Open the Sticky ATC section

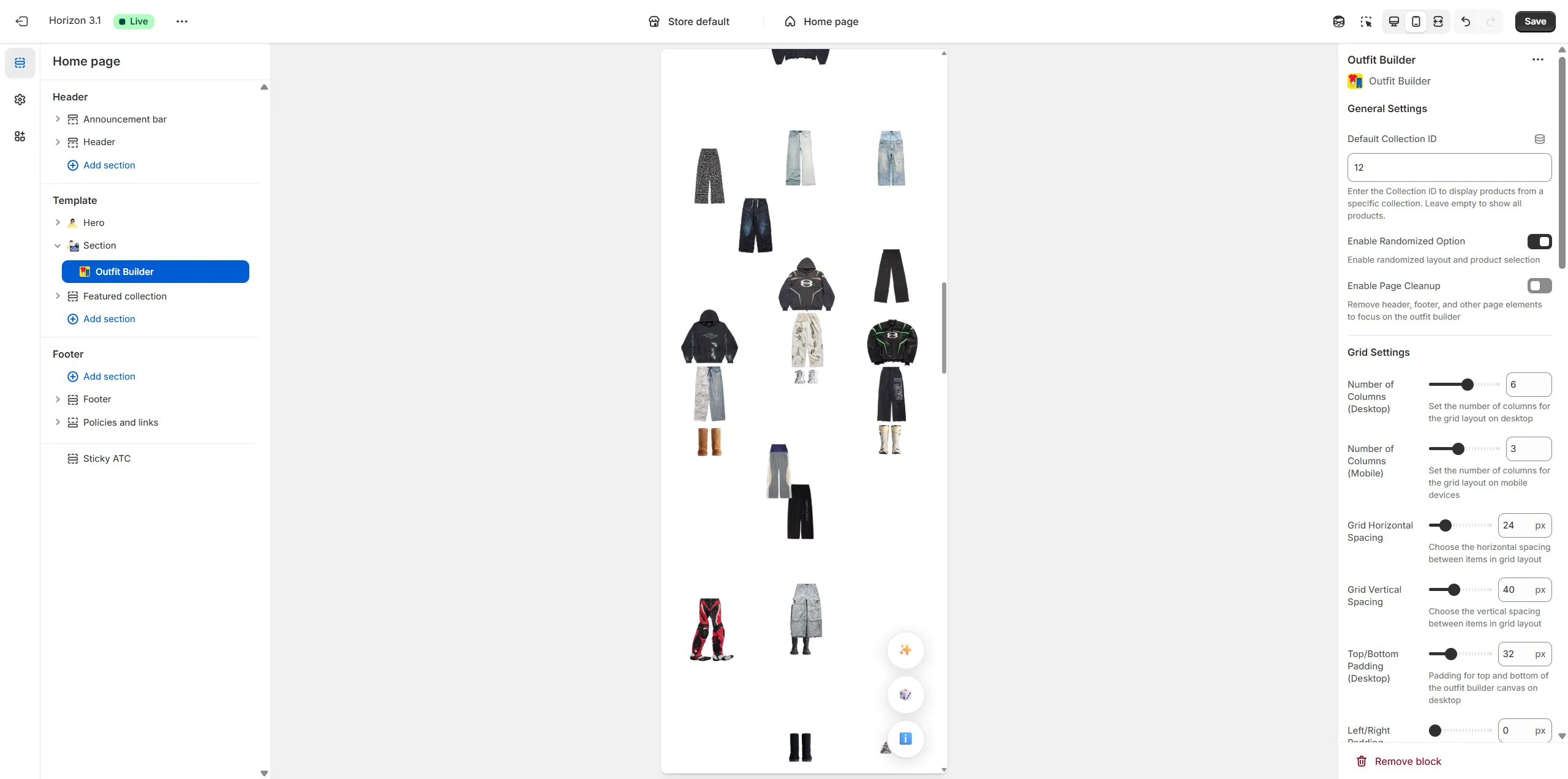107,458
